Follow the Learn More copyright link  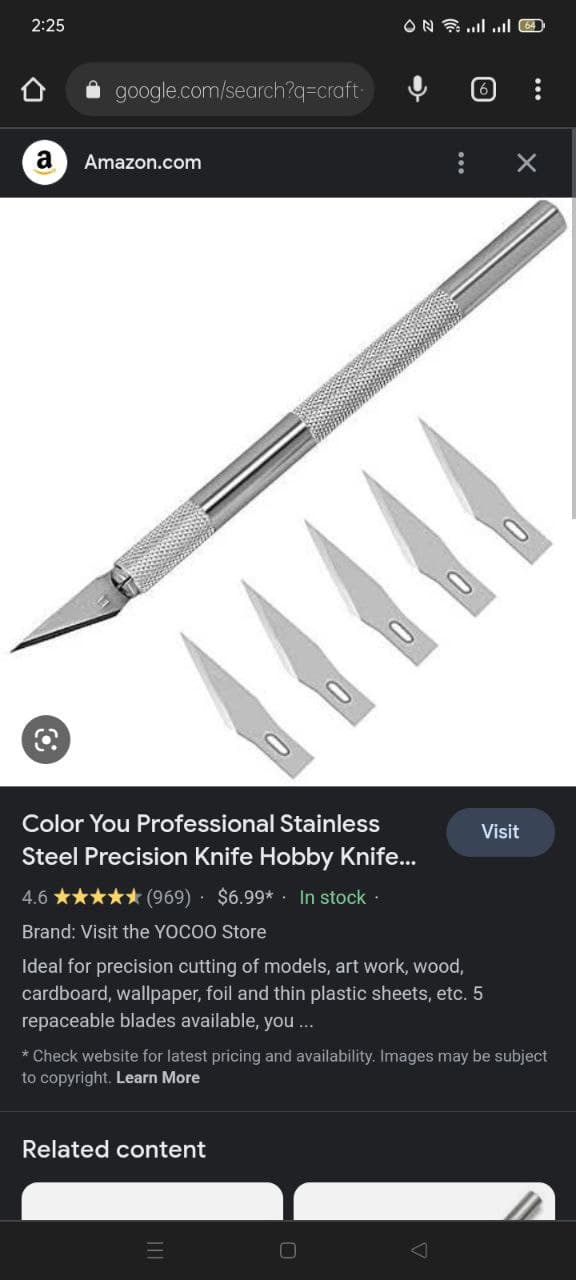tap(158, 1077)
